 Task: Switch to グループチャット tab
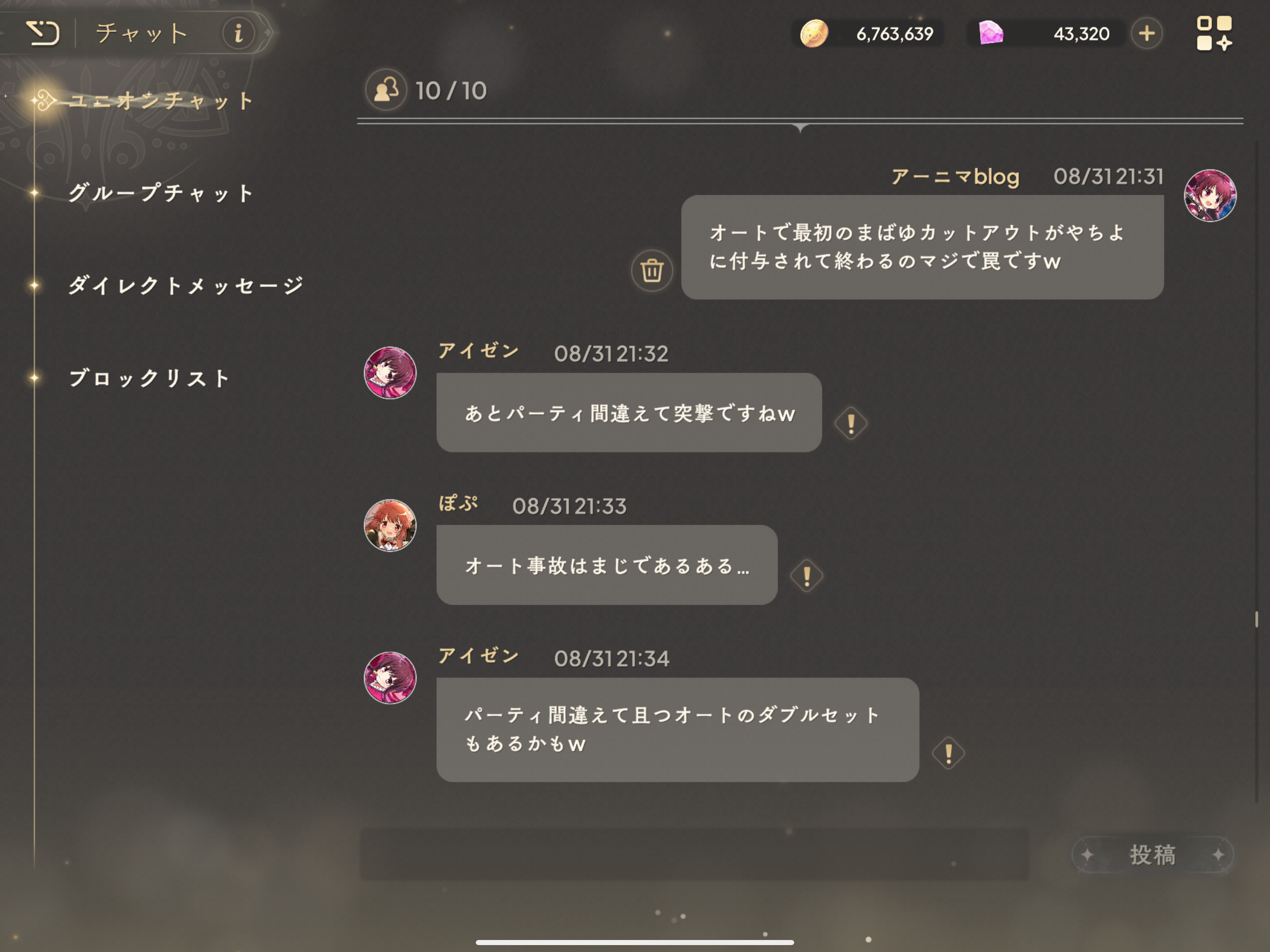(x=161, y=193)
